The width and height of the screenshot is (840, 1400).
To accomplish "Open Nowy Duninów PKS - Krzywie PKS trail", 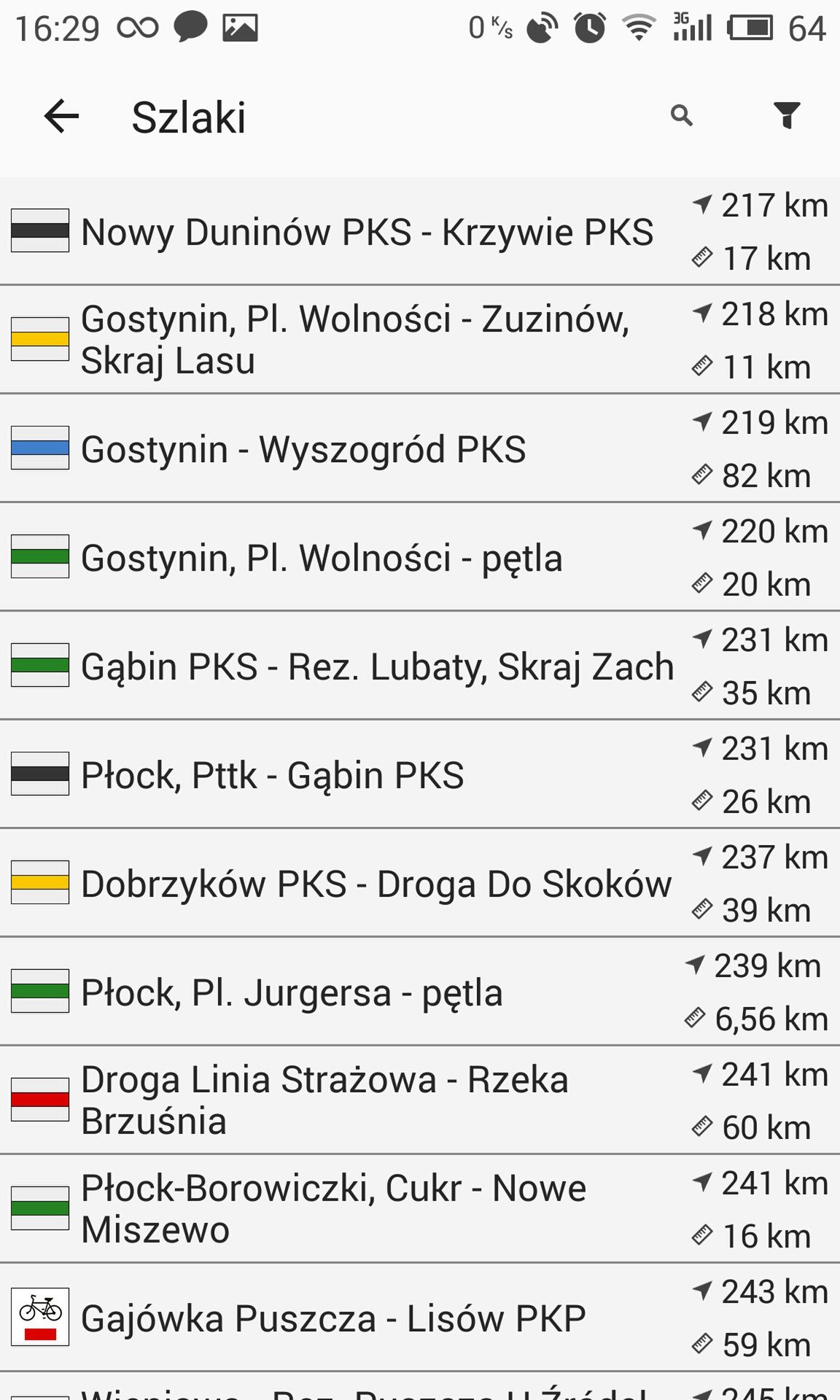I will coord(420,231).
